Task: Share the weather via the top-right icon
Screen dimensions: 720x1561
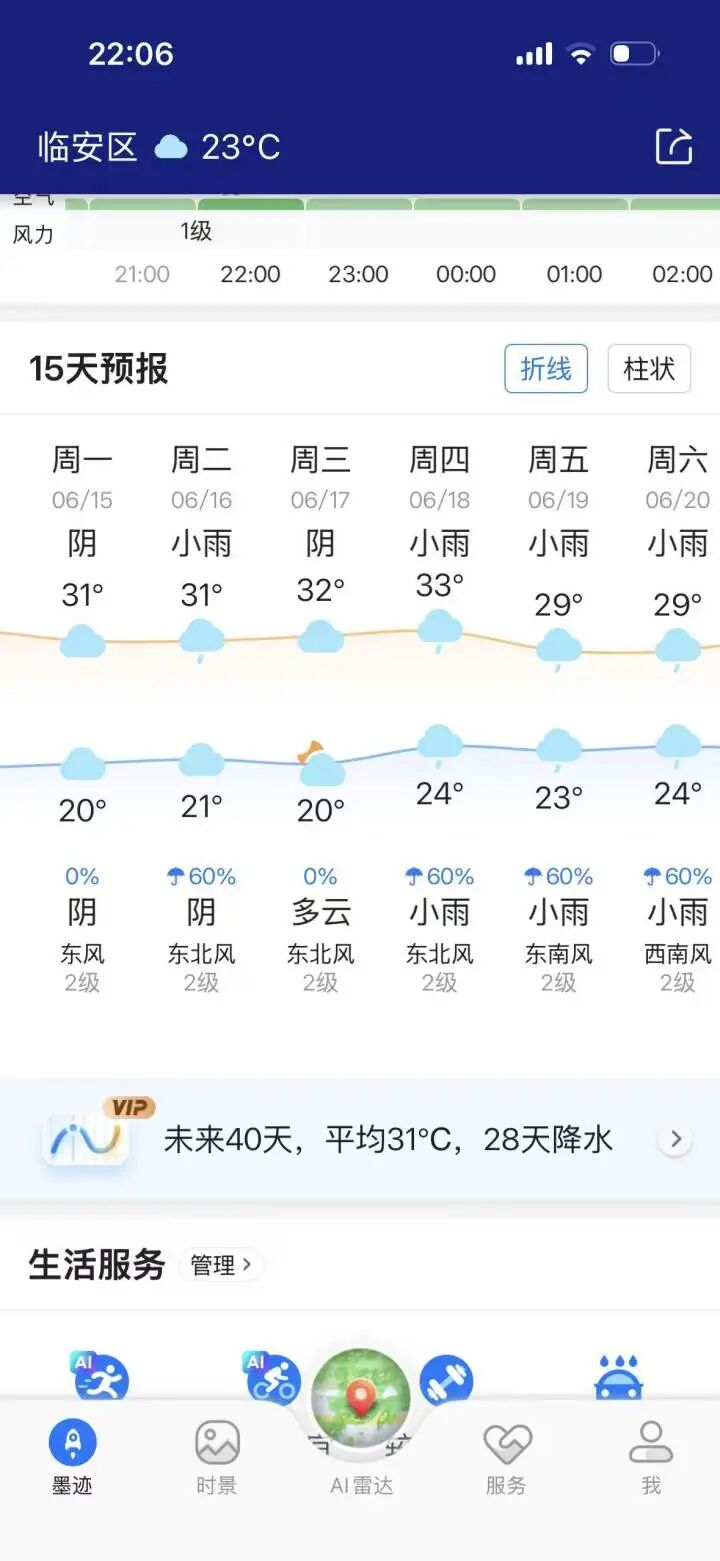Action: pos(674,146)
